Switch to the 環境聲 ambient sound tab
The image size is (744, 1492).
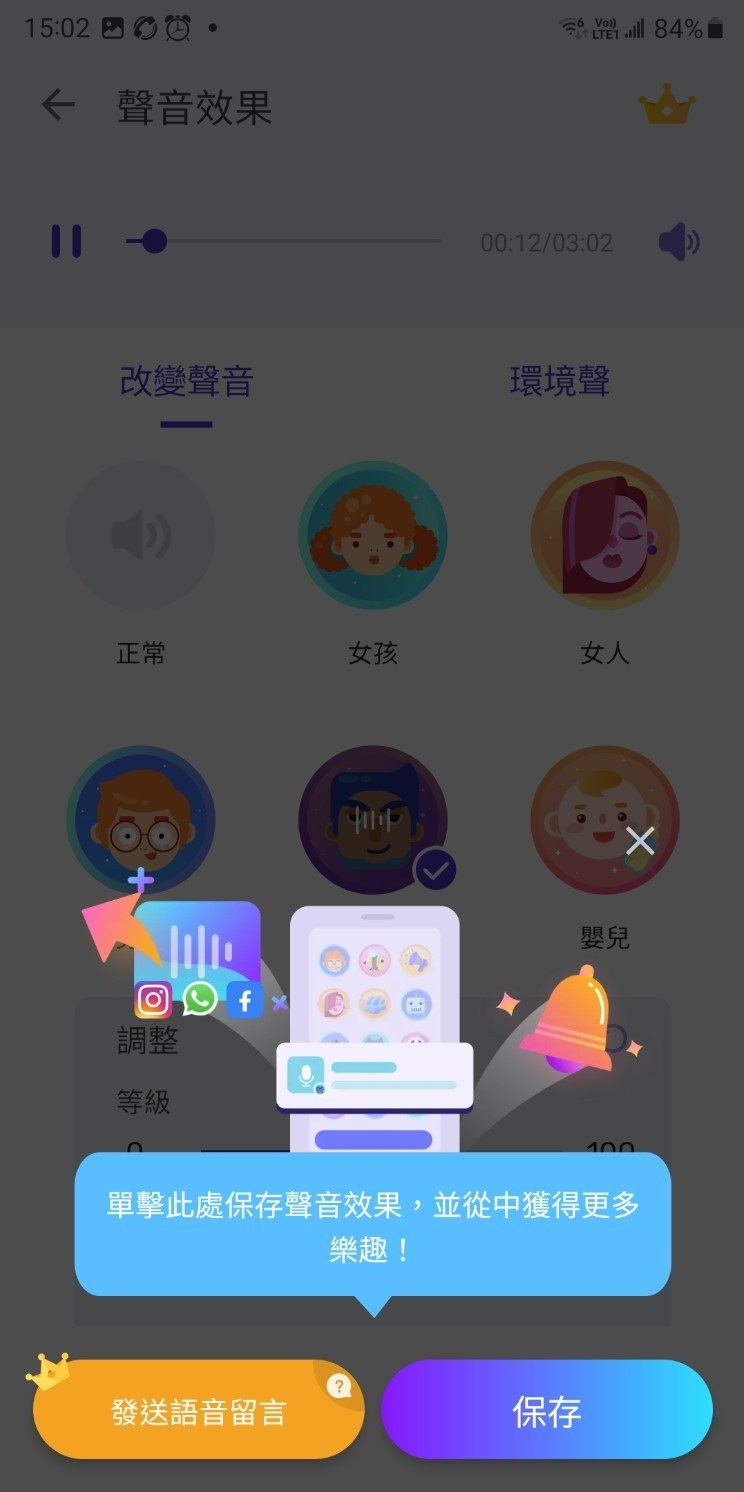pos(559,380)
